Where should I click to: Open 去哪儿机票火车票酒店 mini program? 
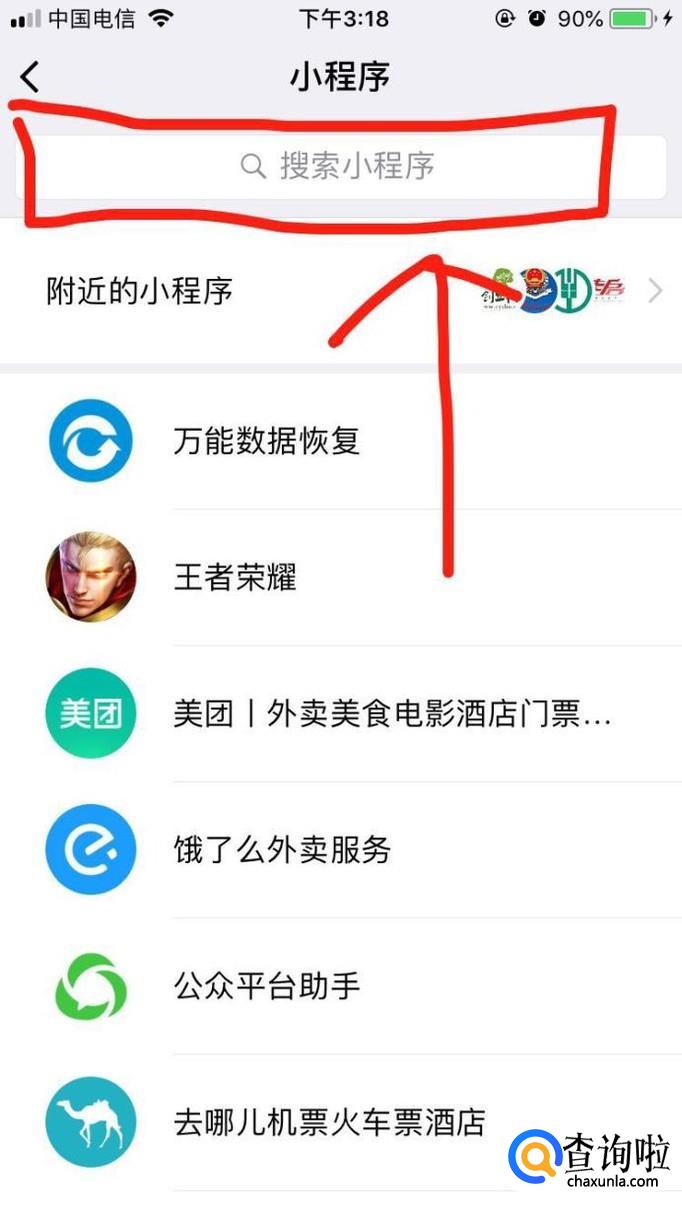coord(341,1122)
